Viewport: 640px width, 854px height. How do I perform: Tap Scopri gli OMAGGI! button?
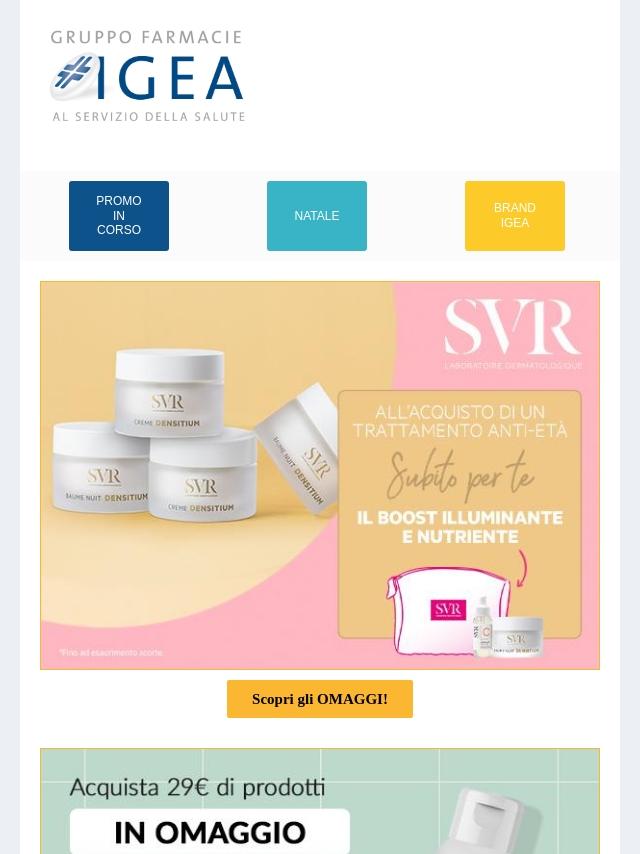click(x=320, y=699)
